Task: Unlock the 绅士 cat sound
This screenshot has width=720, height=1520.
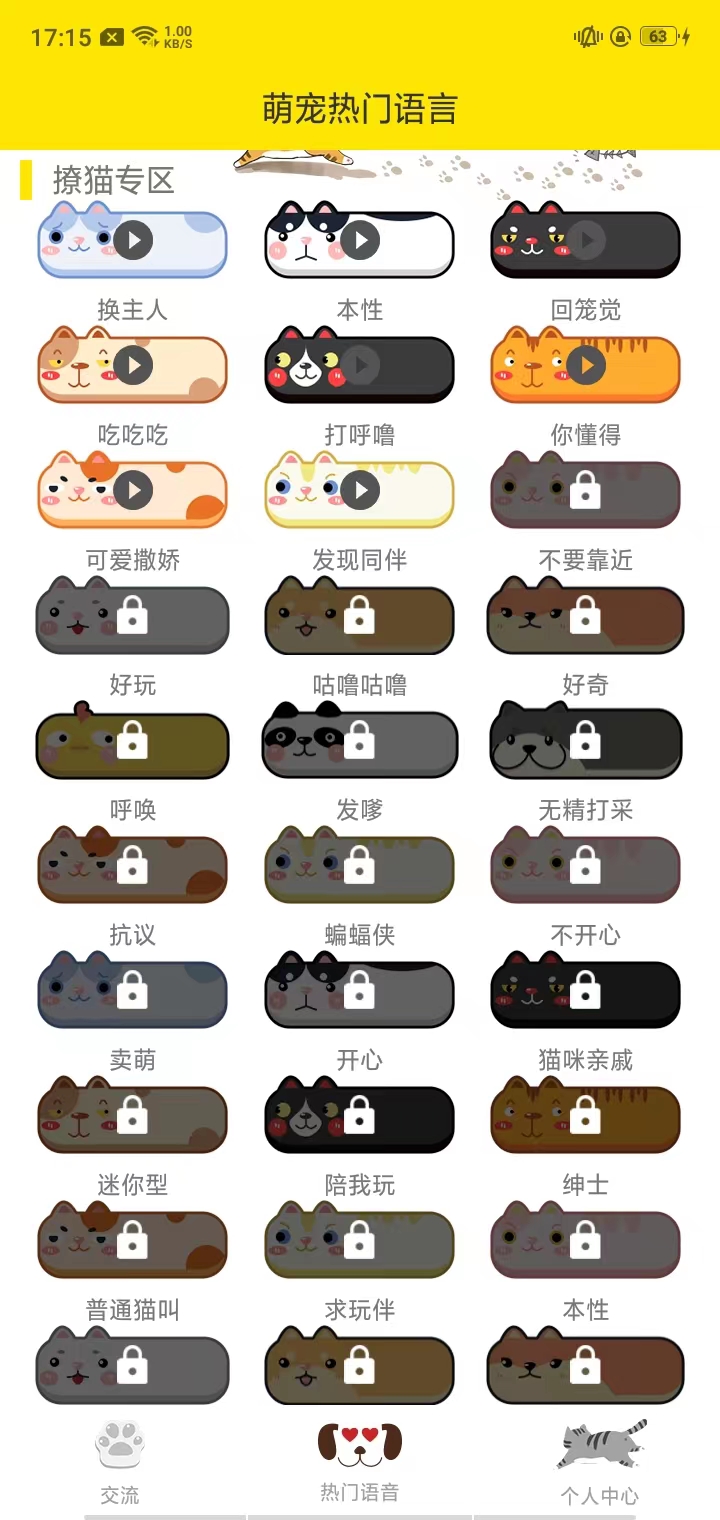Action: [586, 1241]
